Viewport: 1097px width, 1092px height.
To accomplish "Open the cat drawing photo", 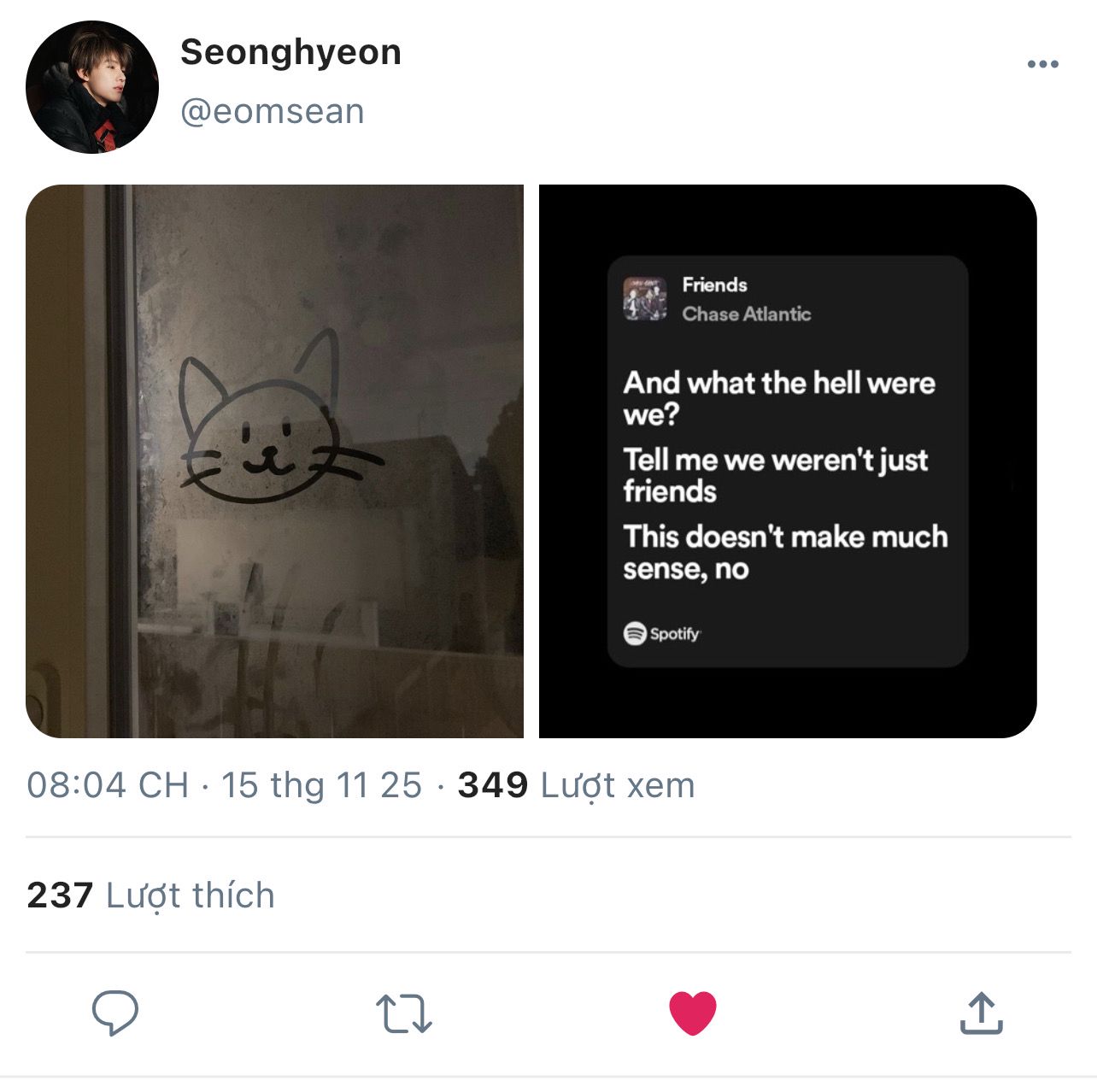I will point(274,461).
